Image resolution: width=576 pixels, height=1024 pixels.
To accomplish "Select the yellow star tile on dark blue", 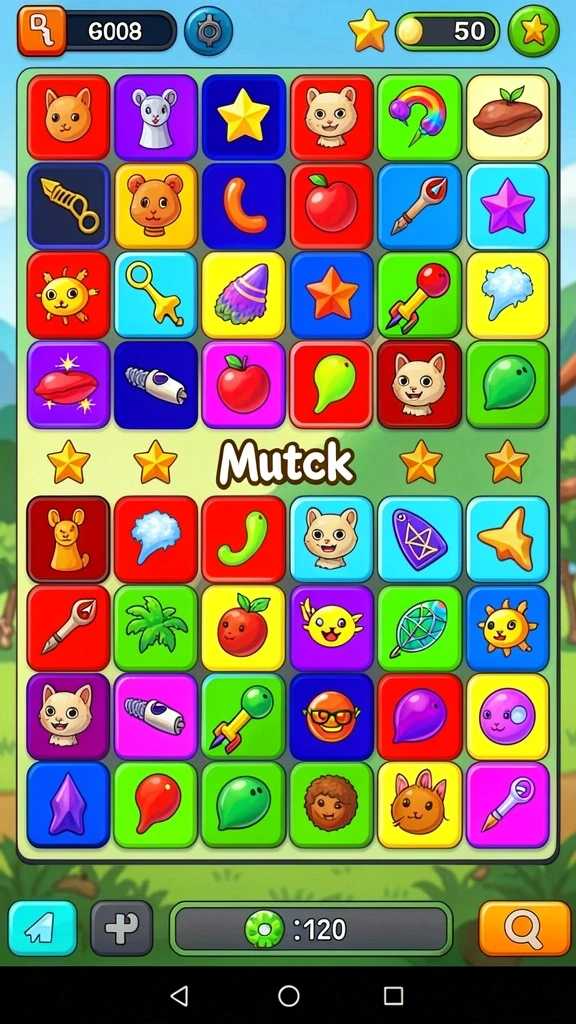I will (244, 117).
